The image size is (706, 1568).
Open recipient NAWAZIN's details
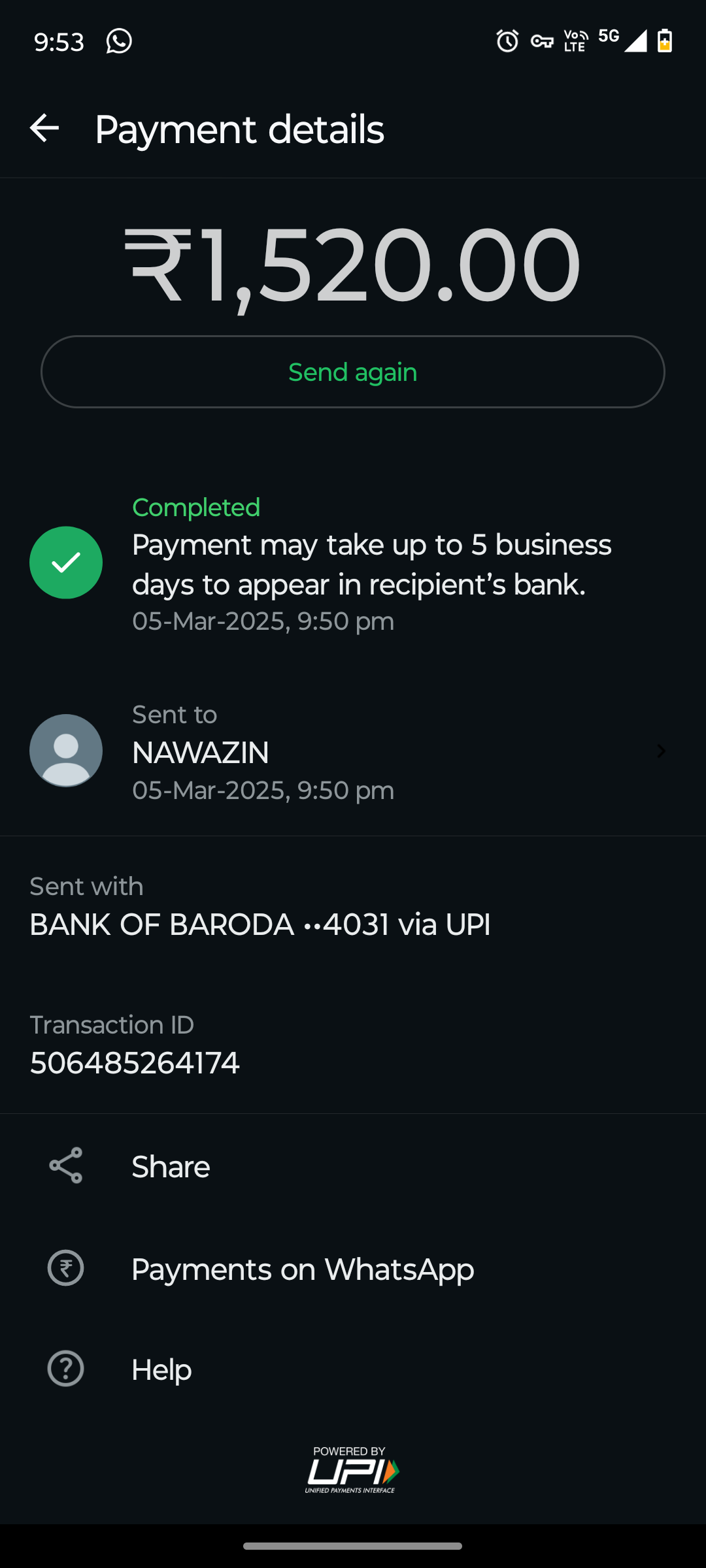pyautogui.click(x=353, y=751)
